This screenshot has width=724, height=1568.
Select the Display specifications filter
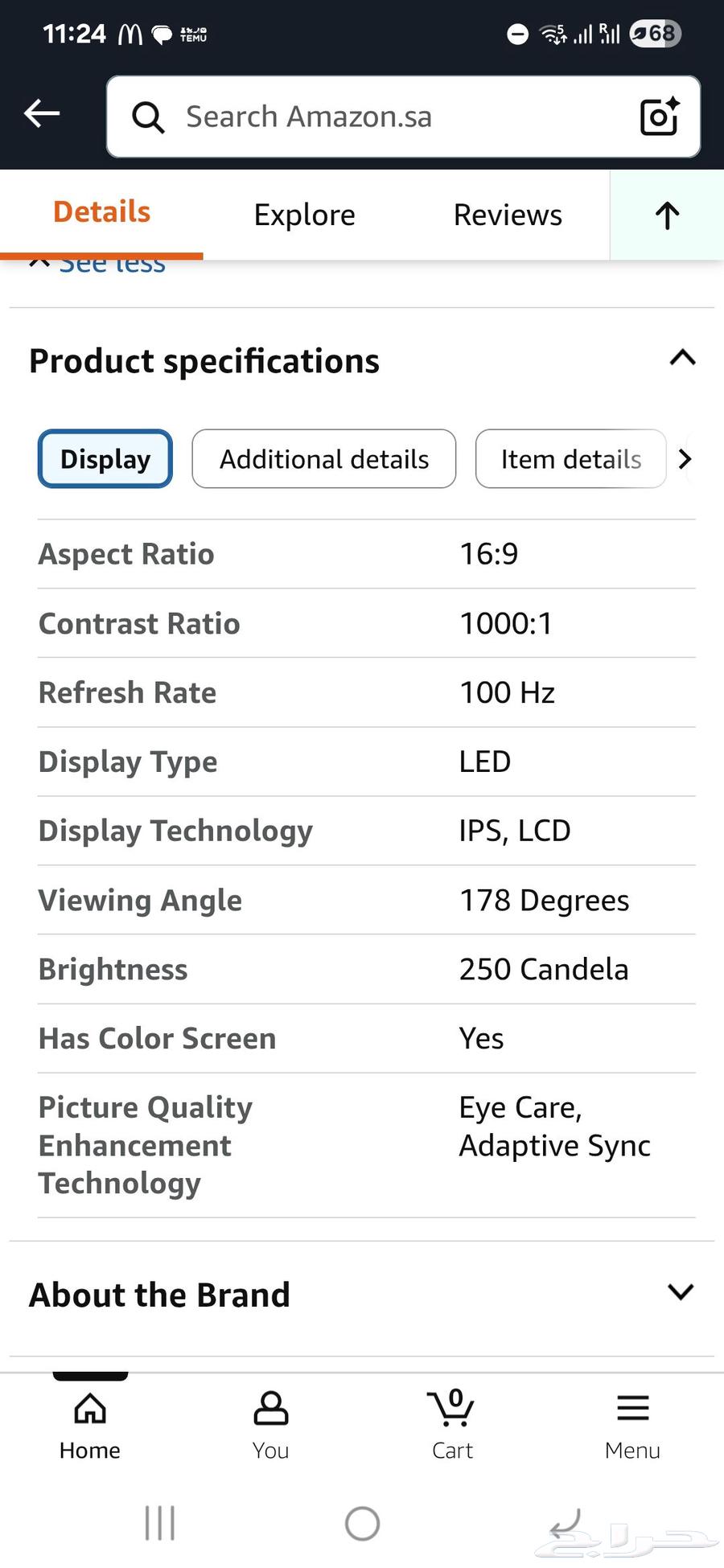pos(105,458)
